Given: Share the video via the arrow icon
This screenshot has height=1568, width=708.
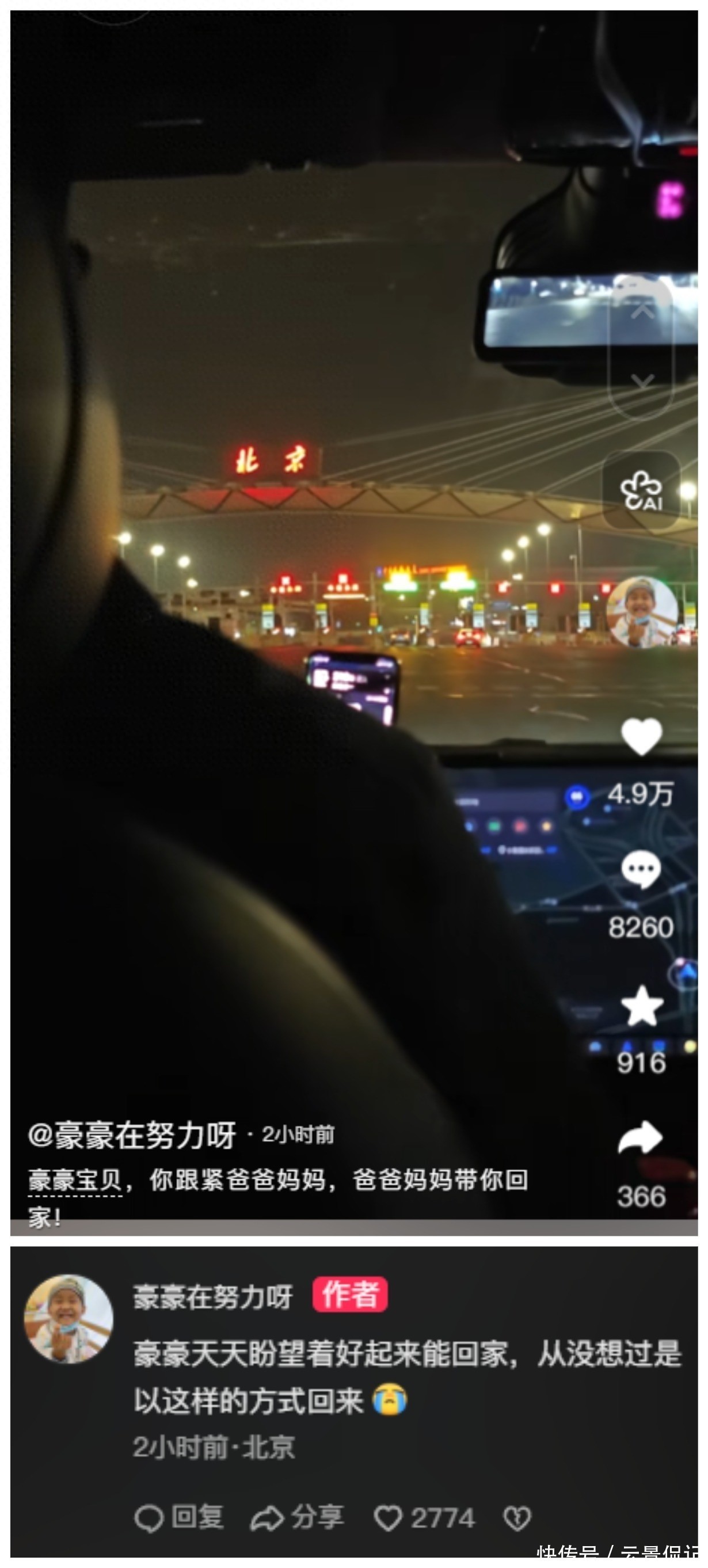Looking at the screenshot, I should pos(640,1136).
